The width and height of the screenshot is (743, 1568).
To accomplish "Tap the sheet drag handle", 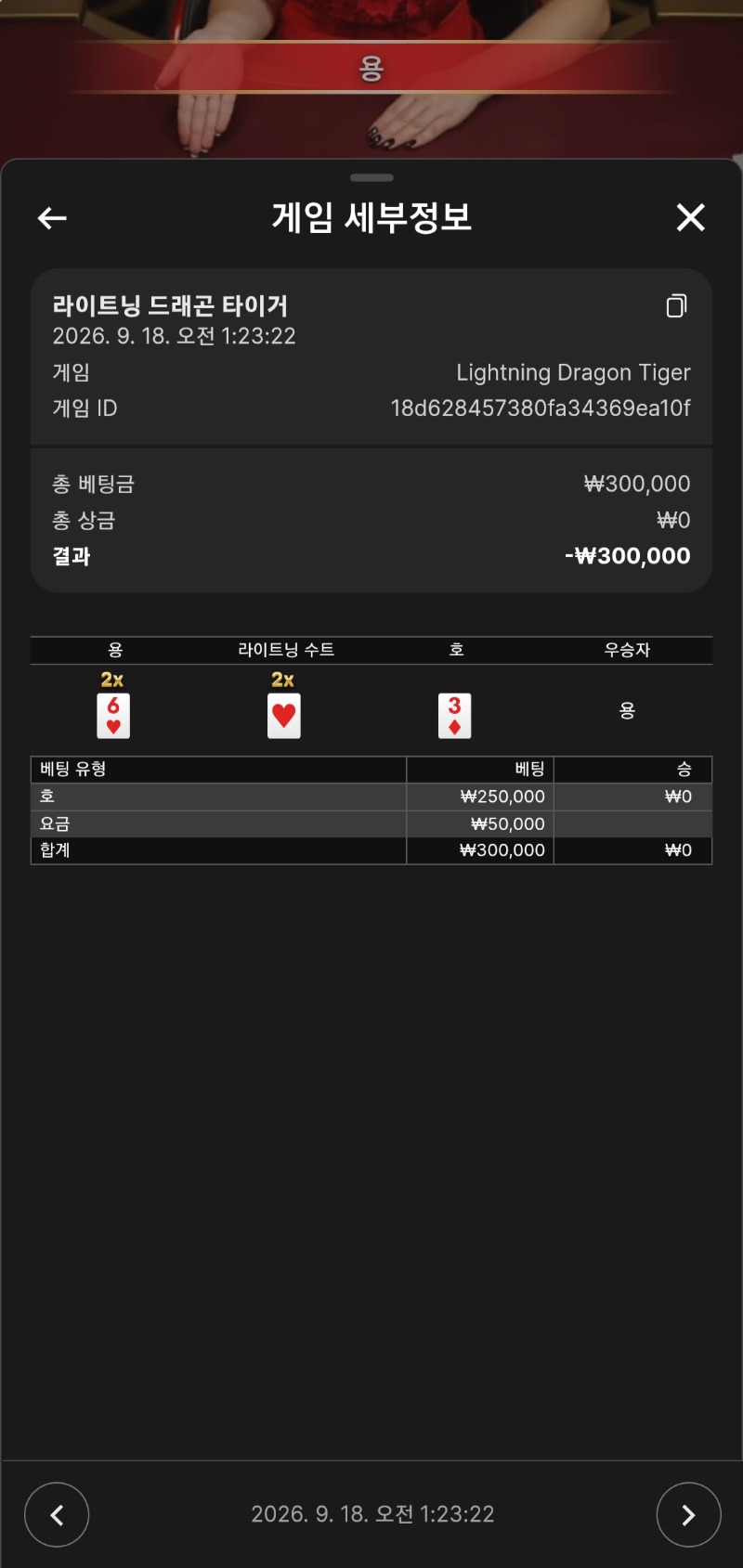I will (371, 177).
